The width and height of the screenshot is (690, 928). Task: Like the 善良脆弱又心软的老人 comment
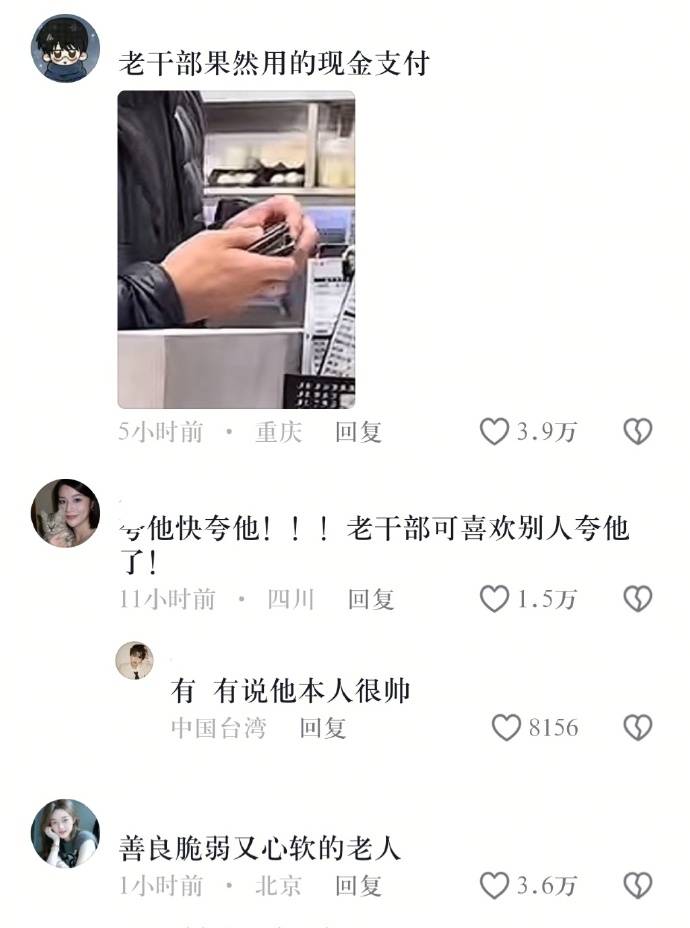pos(495,885)
